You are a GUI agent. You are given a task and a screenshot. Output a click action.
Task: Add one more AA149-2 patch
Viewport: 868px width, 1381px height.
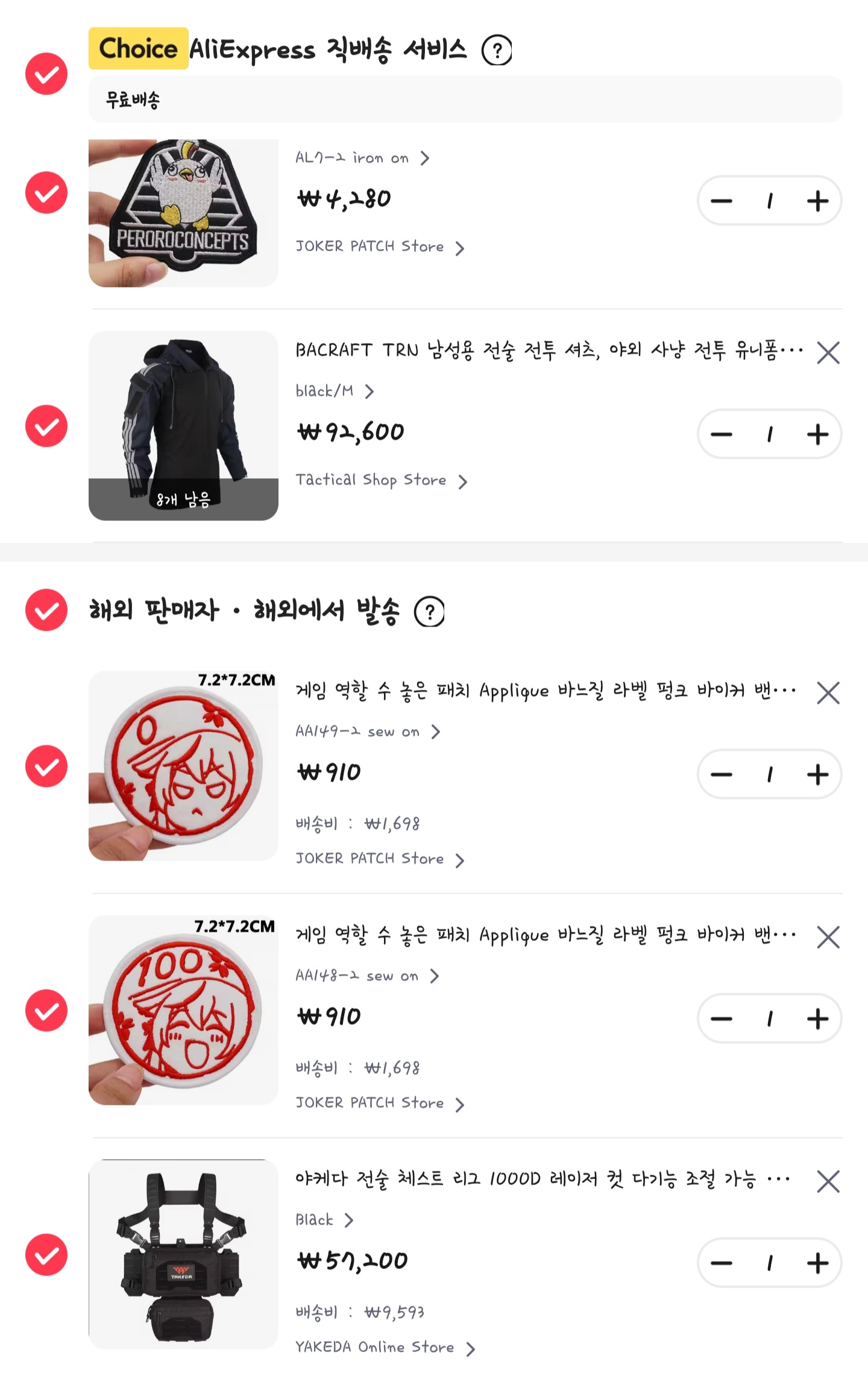click(x=817, y=774)
